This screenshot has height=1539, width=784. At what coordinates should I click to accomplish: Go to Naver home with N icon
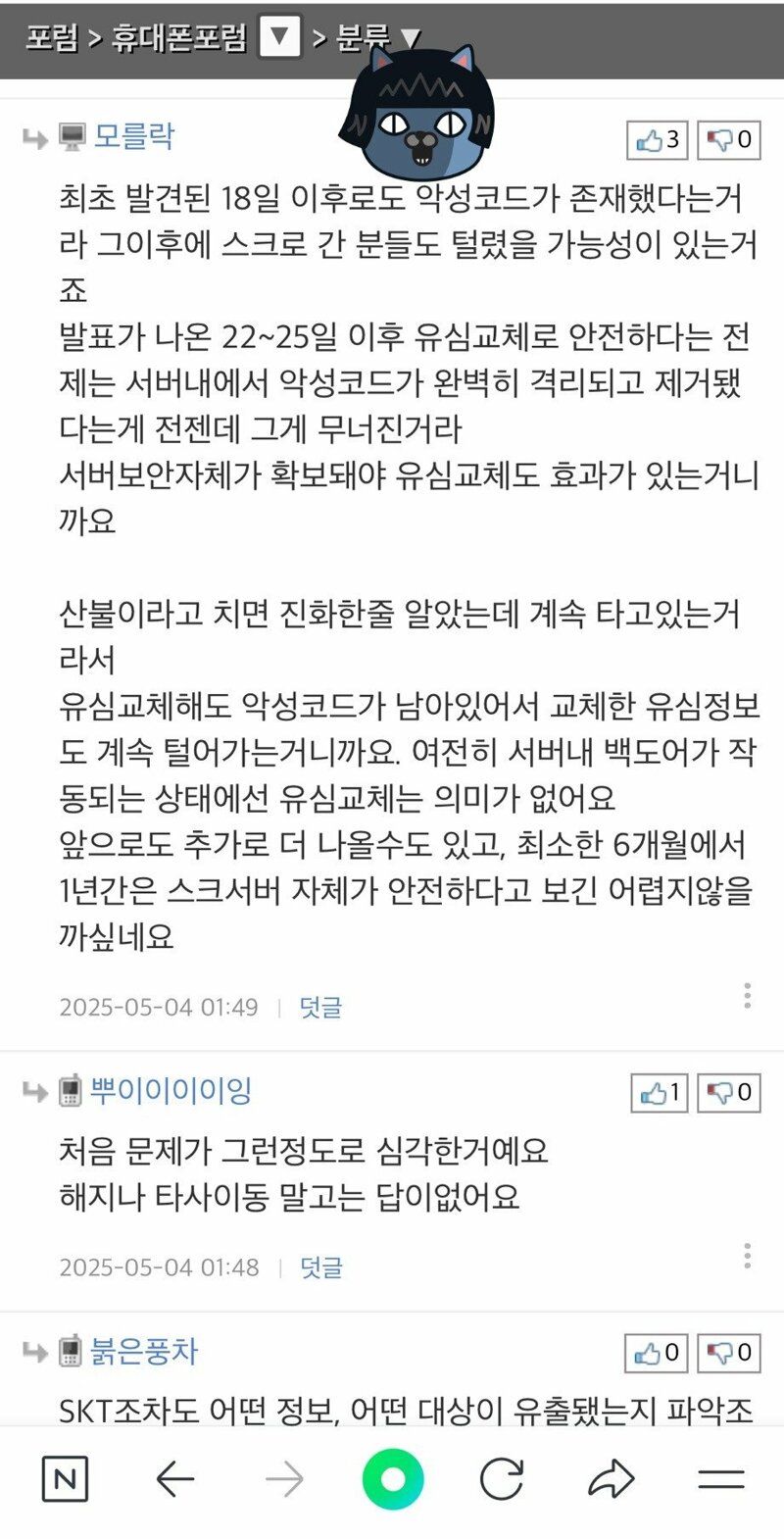point(65,1479)
